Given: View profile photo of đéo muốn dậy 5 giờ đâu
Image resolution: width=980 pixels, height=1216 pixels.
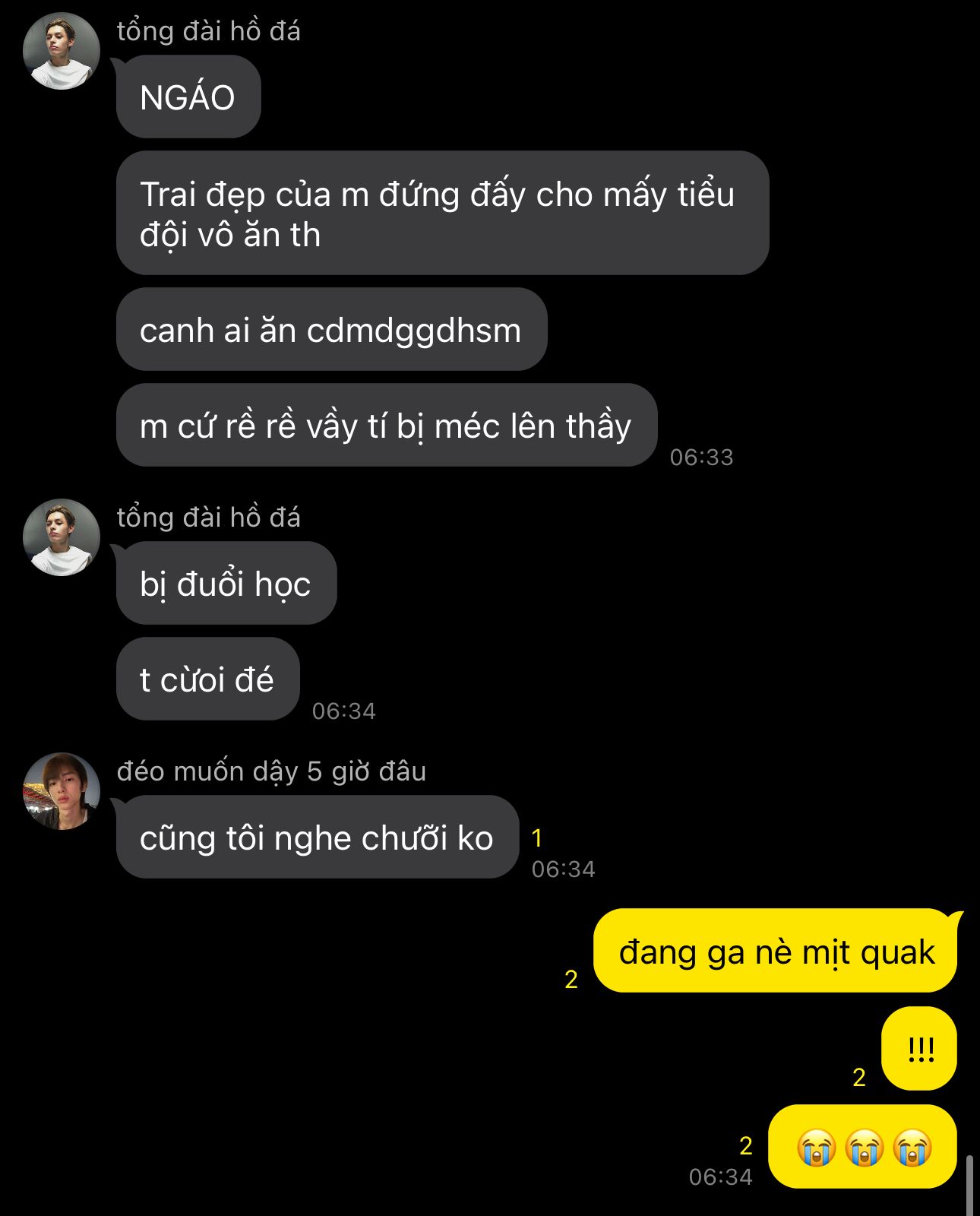Looking at the screenshot, I should [x=62, y=791].
